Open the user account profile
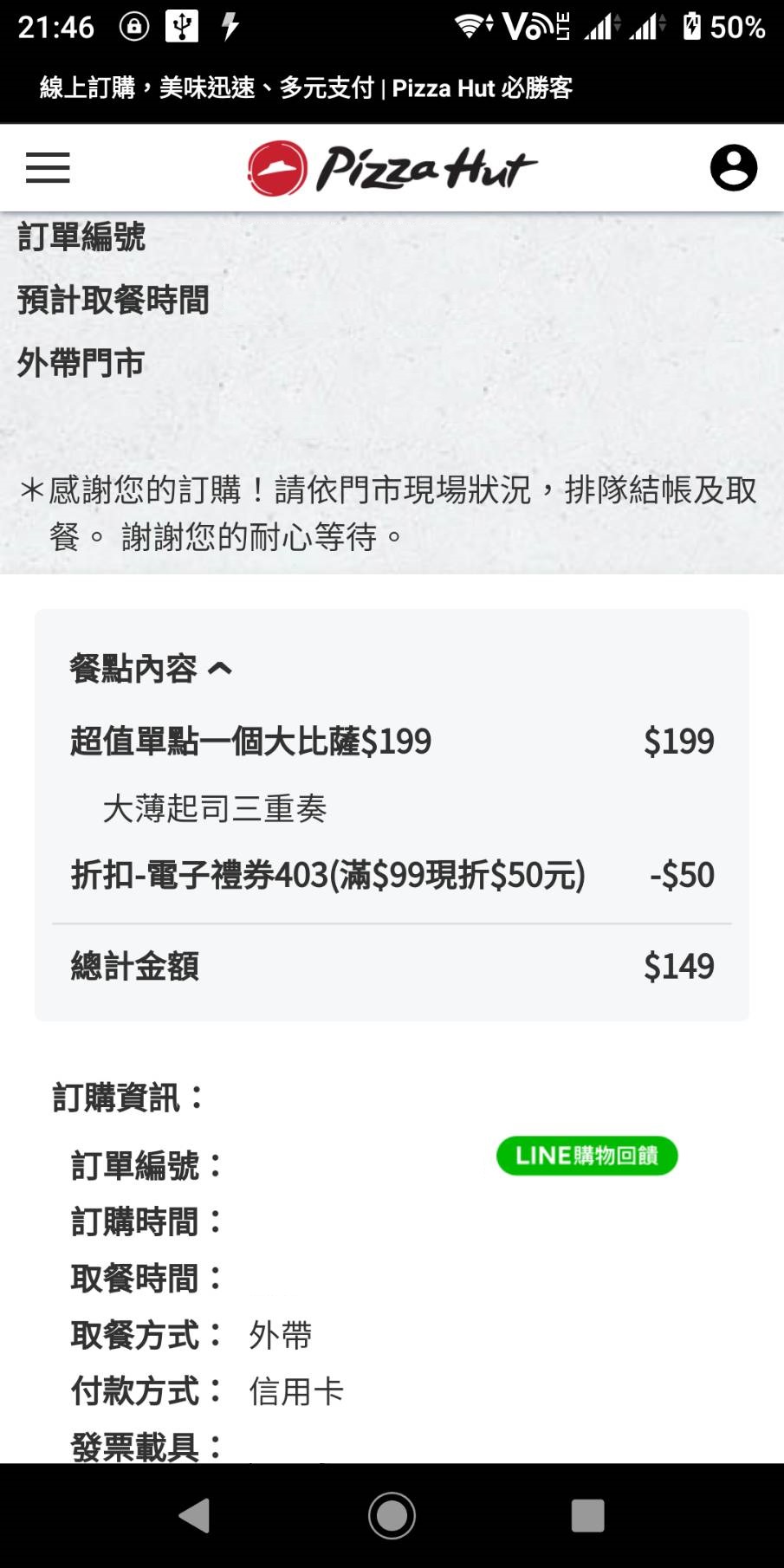This screenshot has height=1568, width=784. (x=733, y=168)
